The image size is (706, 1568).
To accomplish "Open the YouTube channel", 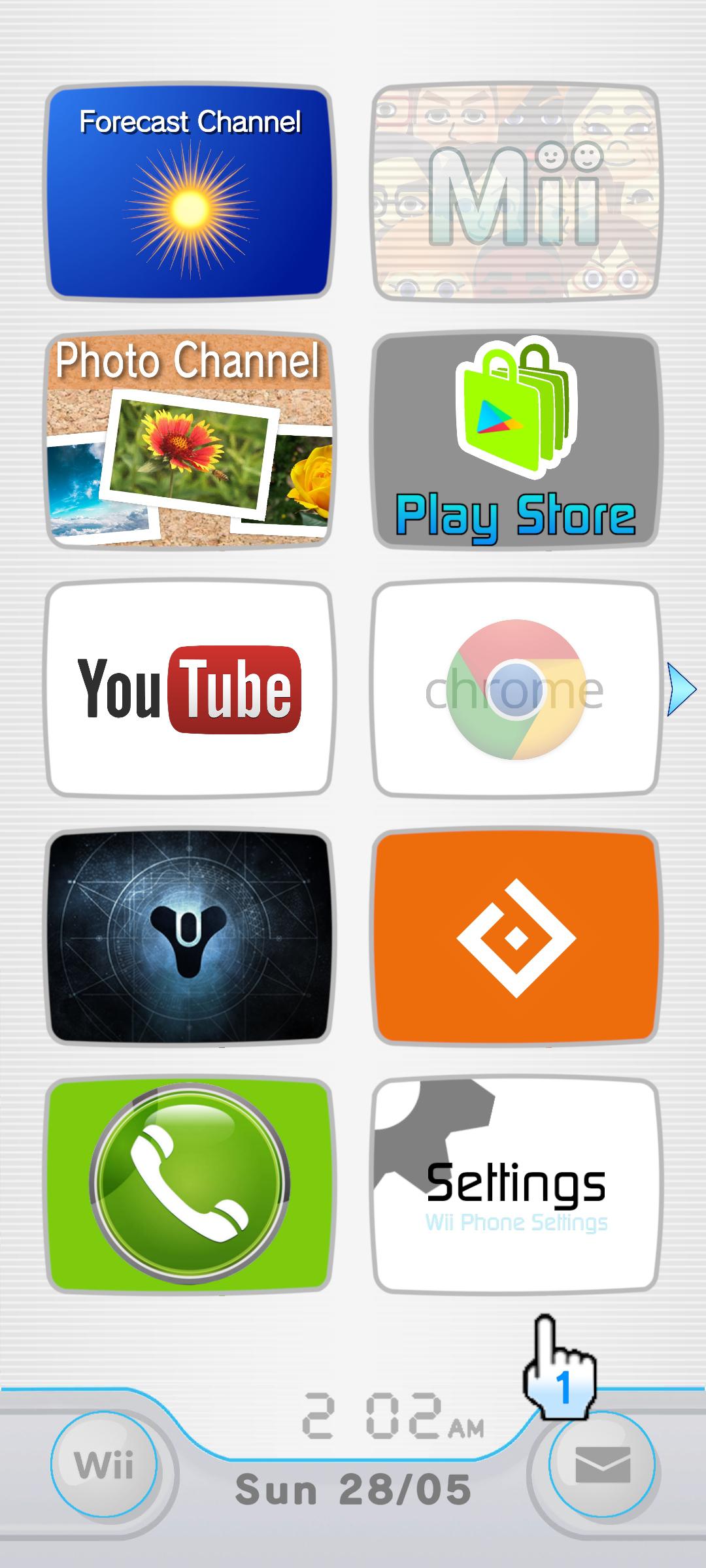I will pos(190,689).
